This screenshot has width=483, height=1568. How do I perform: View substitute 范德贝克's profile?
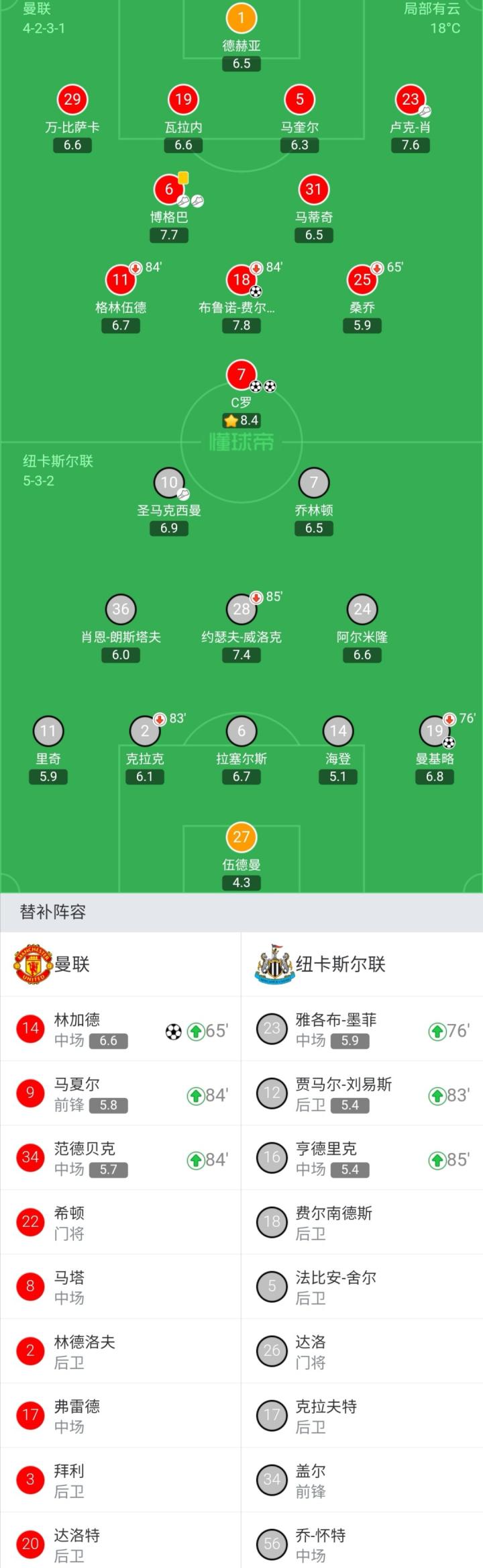[121, 1158]
